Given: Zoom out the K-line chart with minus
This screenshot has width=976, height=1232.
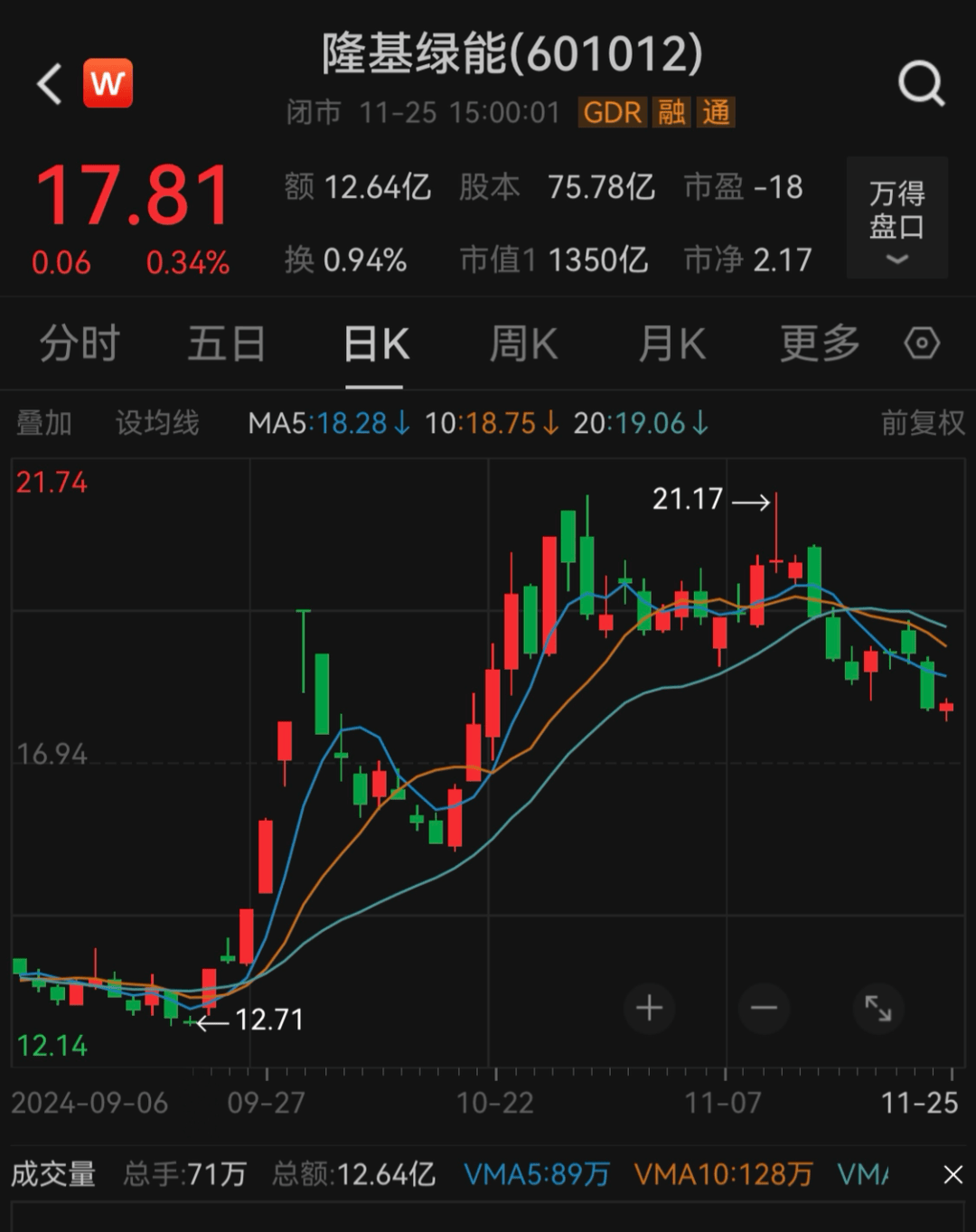Looking at the screenshot, I should pos(764,1008).
